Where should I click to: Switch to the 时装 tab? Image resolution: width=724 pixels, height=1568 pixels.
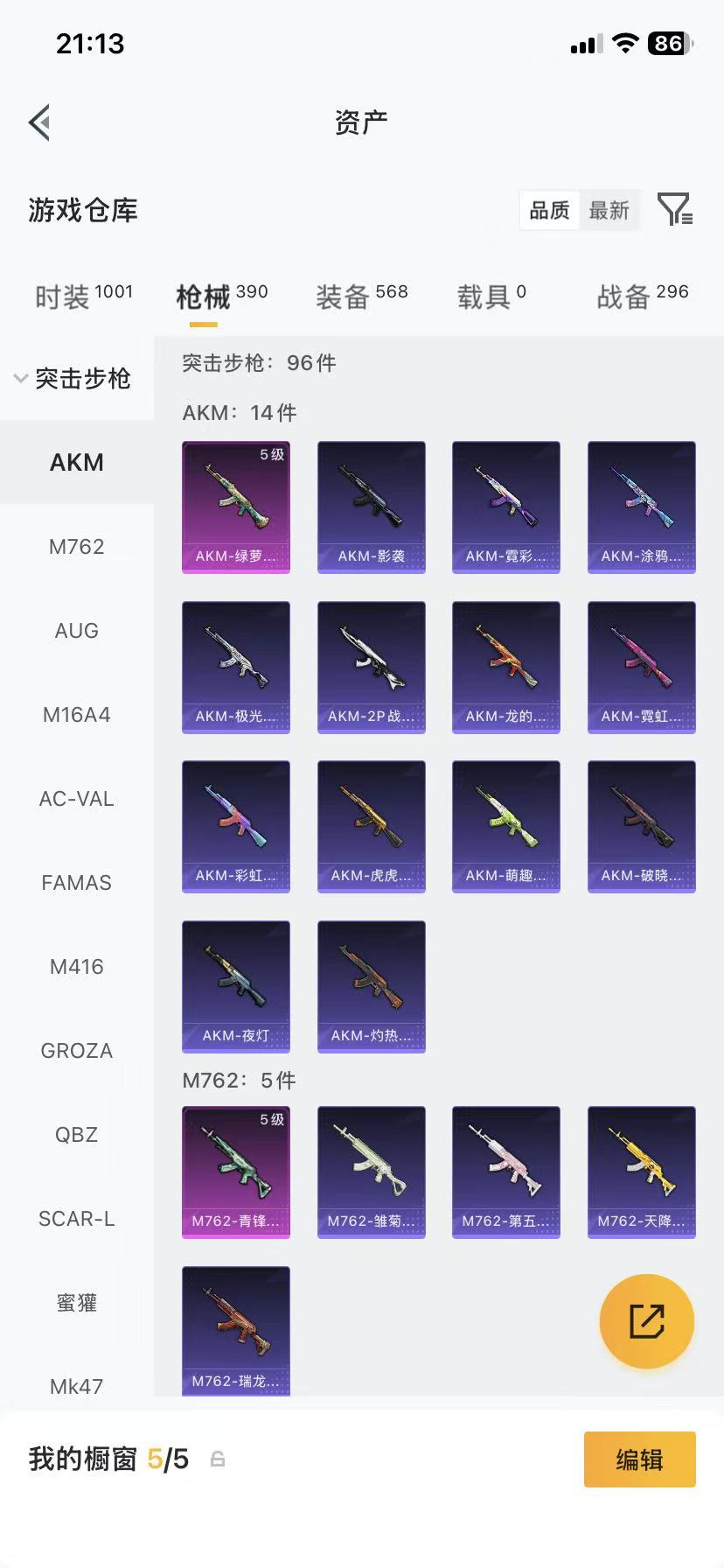tap(84, 297)
